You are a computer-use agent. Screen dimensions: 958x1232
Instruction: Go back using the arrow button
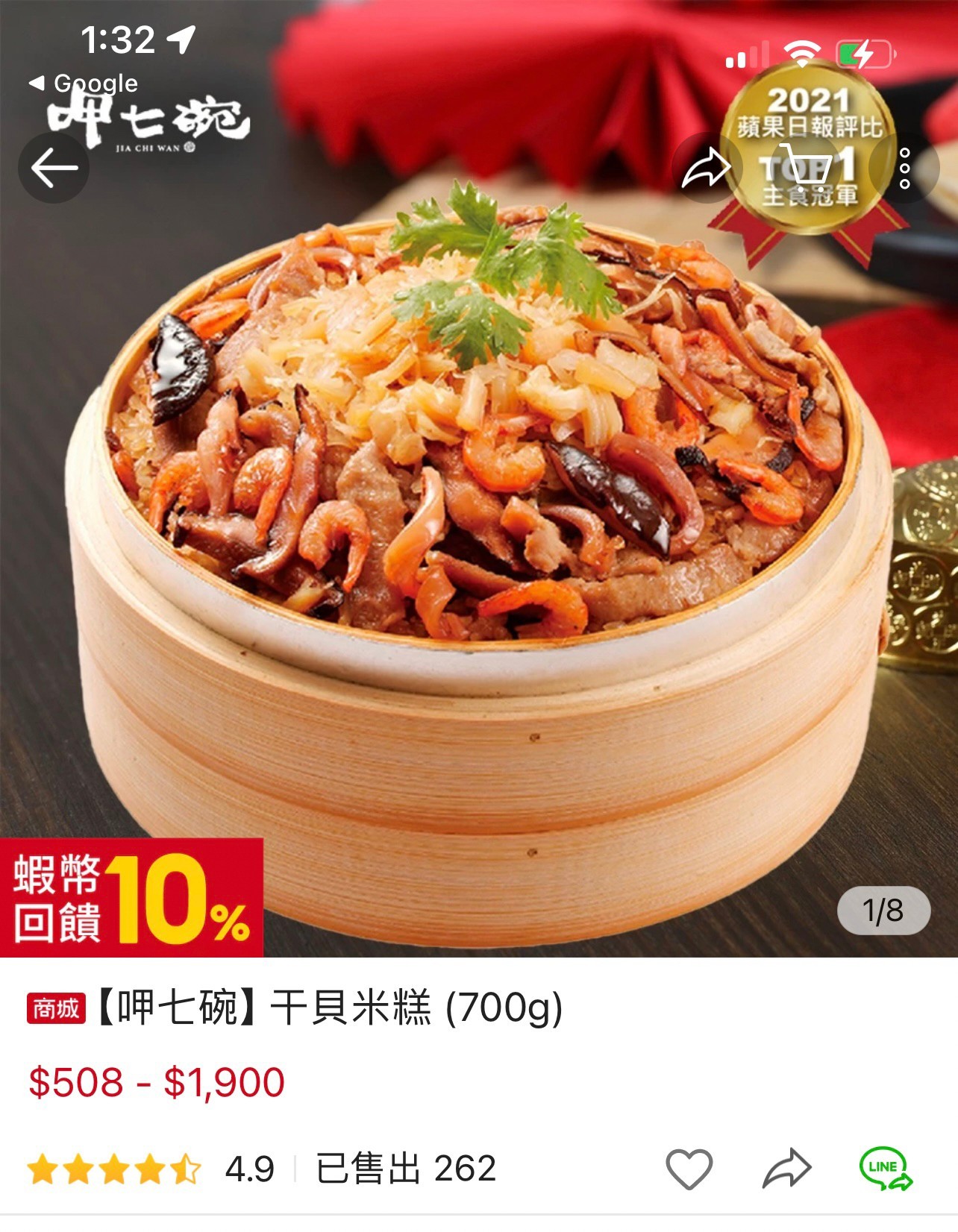54,168
